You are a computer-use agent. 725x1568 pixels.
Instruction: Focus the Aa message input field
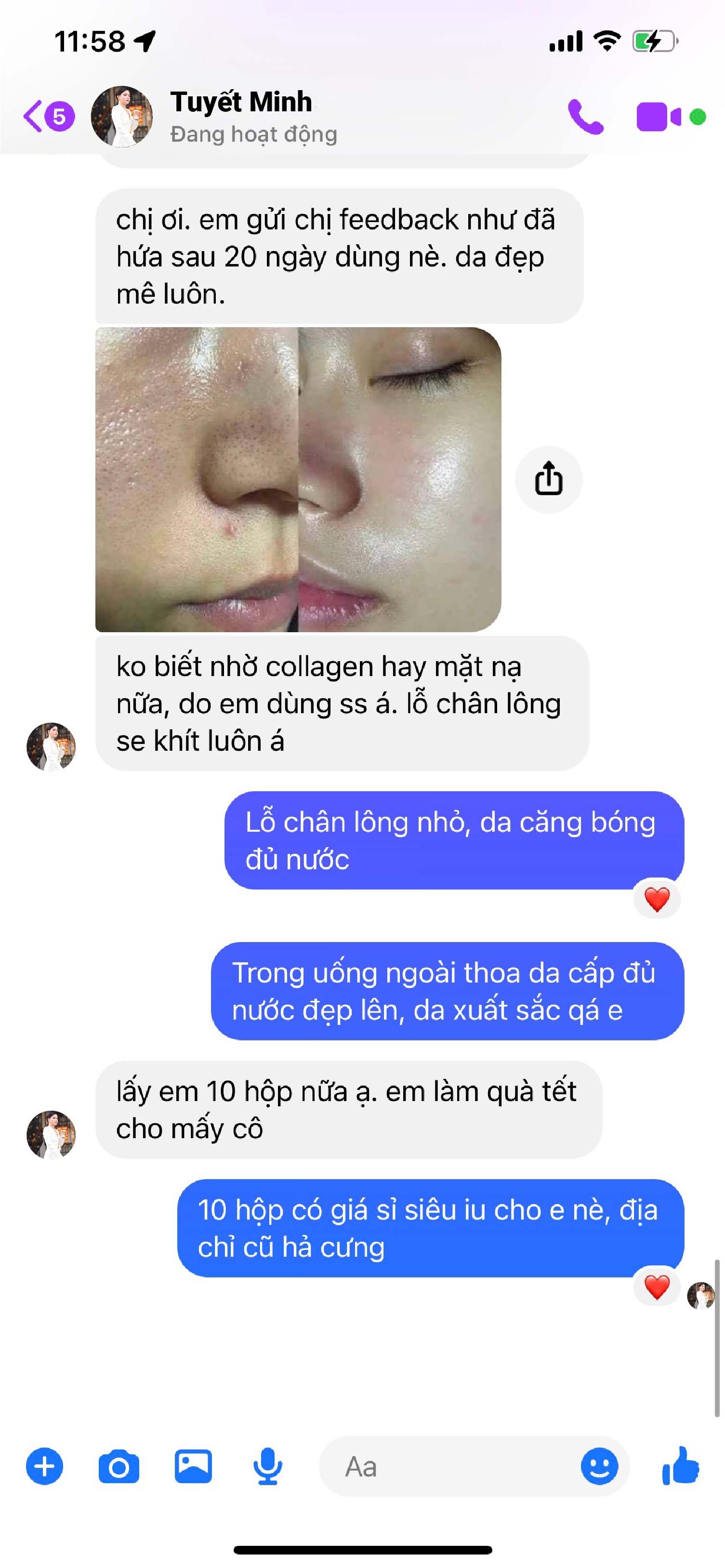(450, 1466)
